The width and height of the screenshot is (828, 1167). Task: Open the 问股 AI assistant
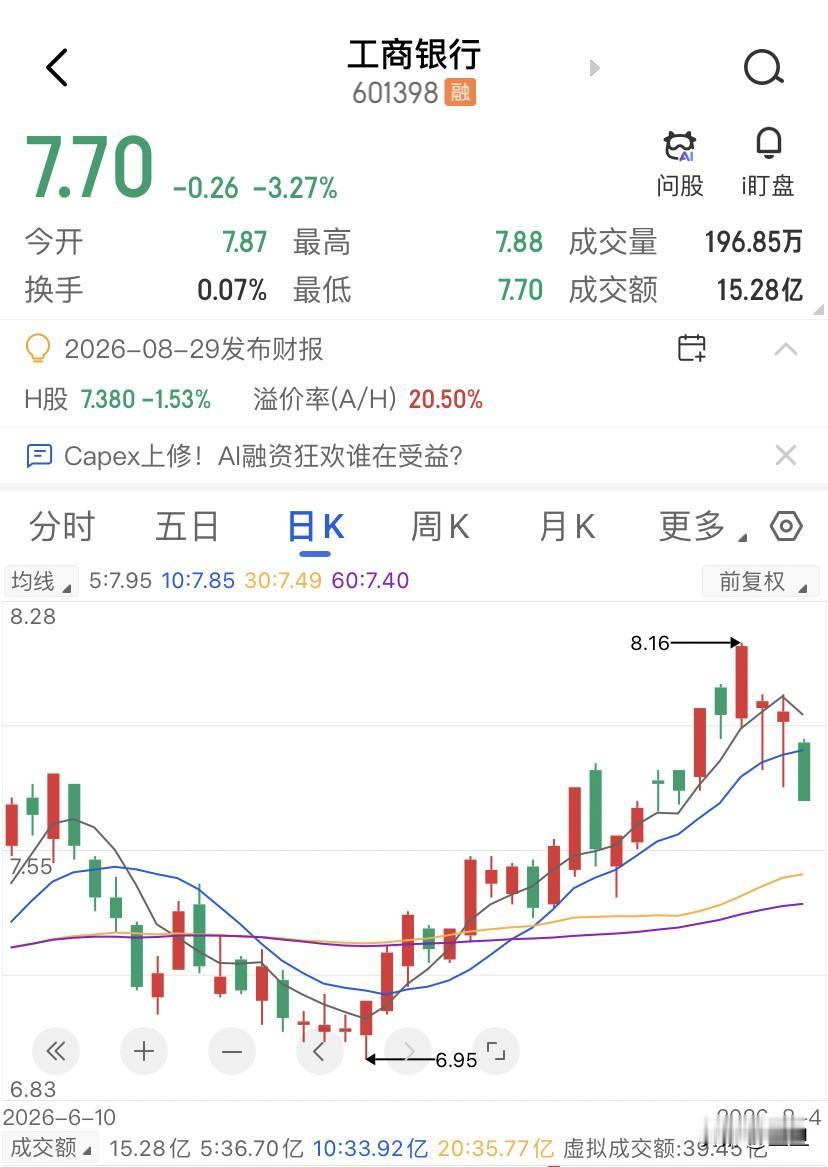click(680, 164)
